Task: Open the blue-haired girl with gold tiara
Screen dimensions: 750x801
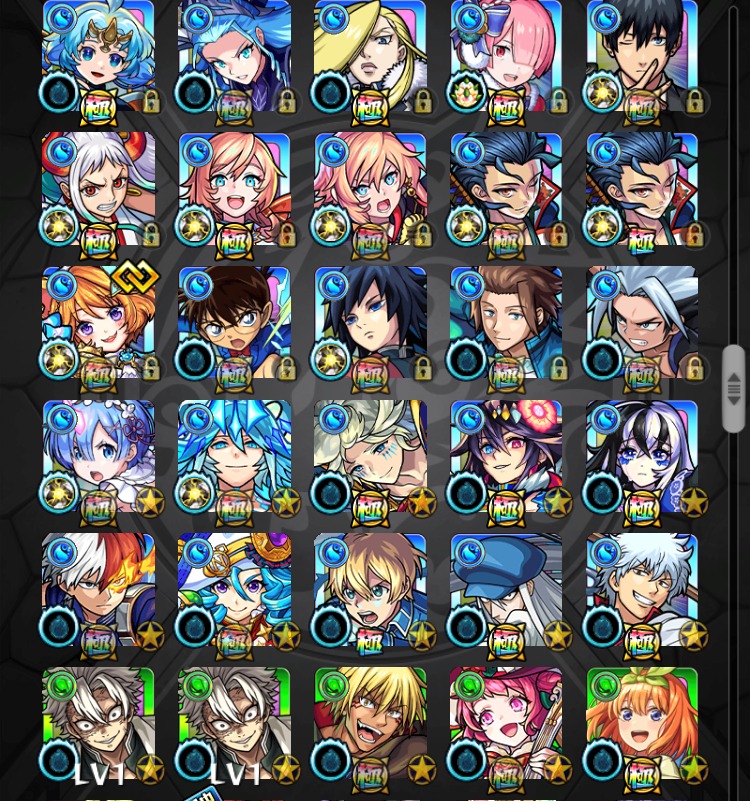Action: 98,57
